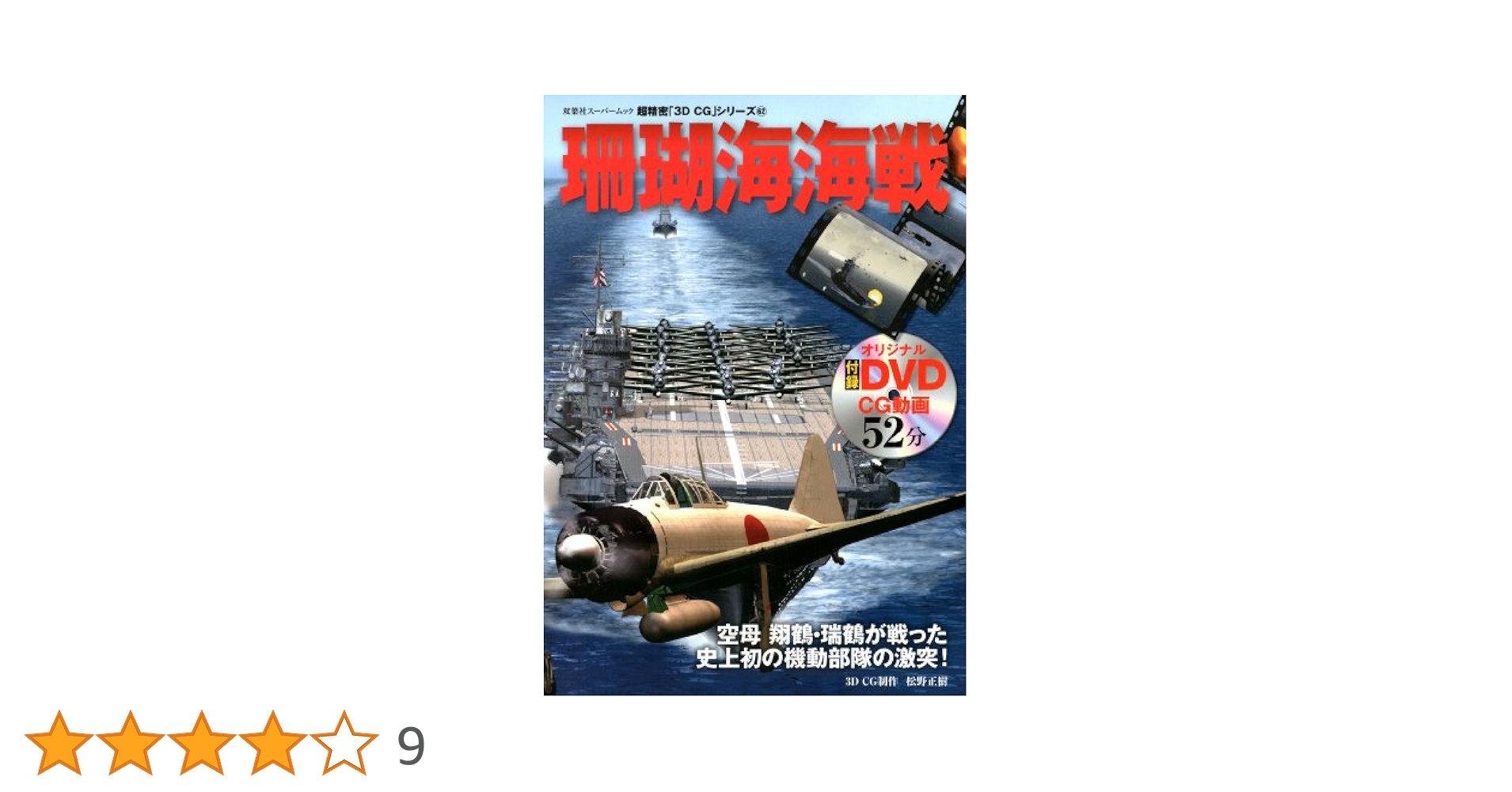Open the 珊瑚海海戦 book cover image

tap(754, 395)
